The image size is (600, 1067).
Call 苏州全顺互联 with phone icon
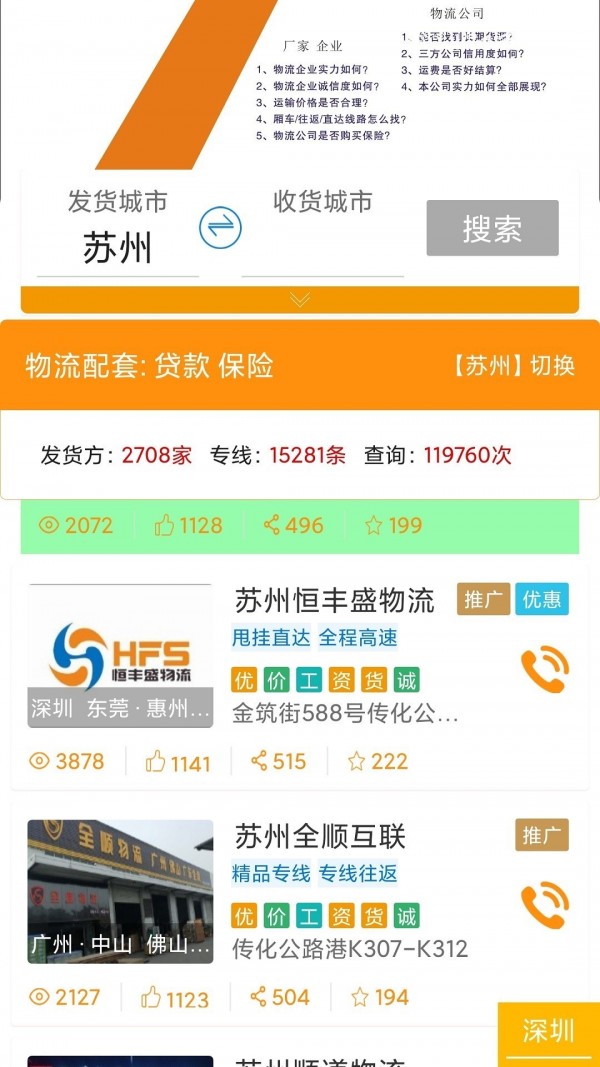(x=545, y=905)
